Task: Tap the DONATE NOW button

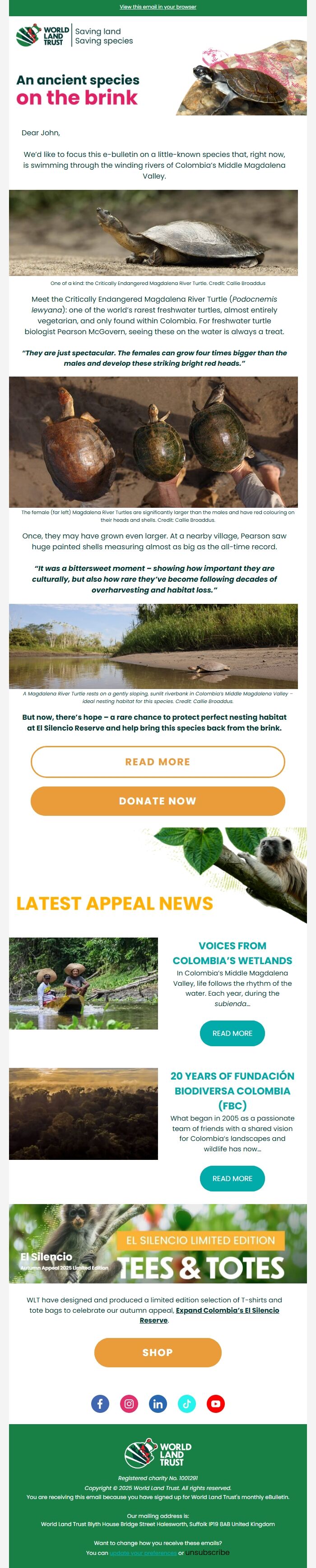Action: [158, 800]
